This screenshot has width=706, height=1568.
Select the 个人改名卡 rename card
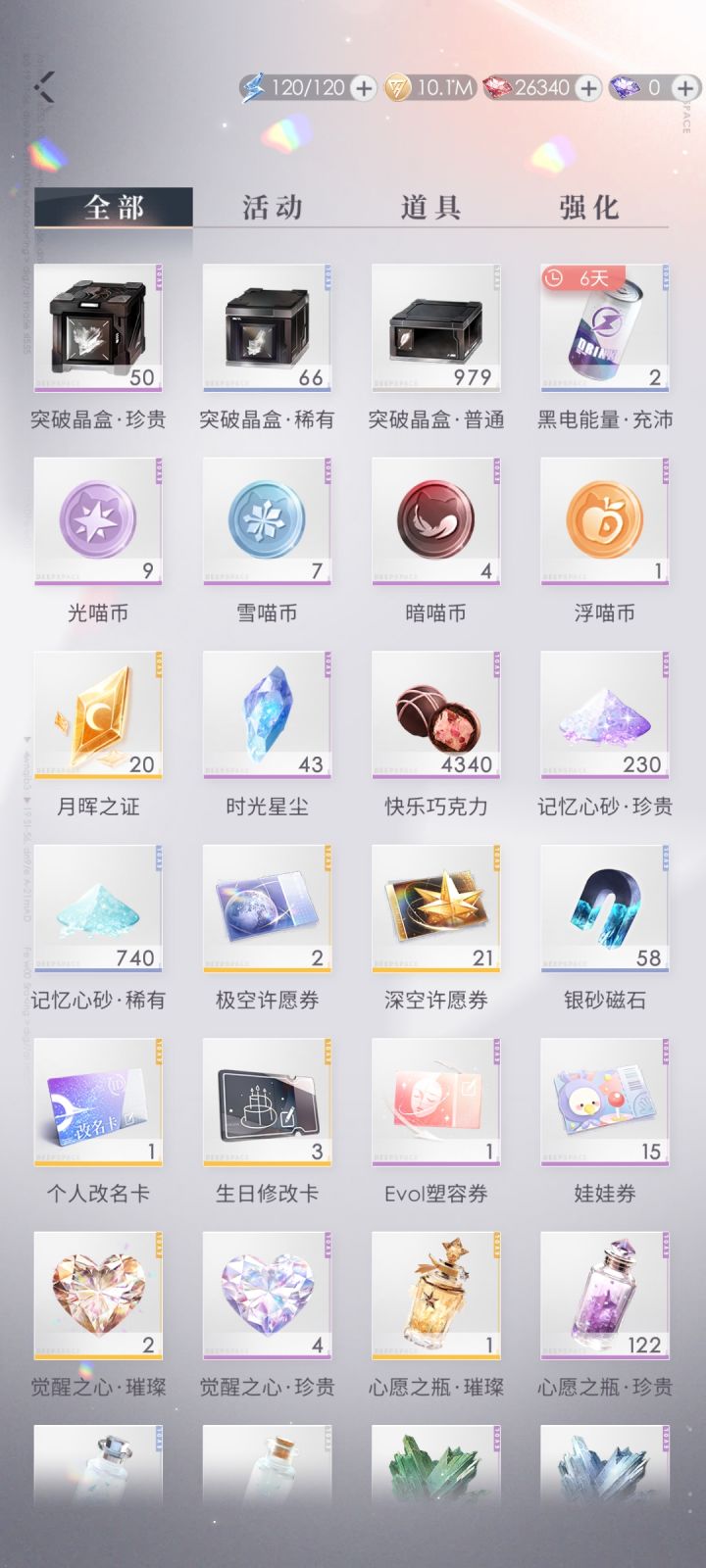tap(97, 1102)
